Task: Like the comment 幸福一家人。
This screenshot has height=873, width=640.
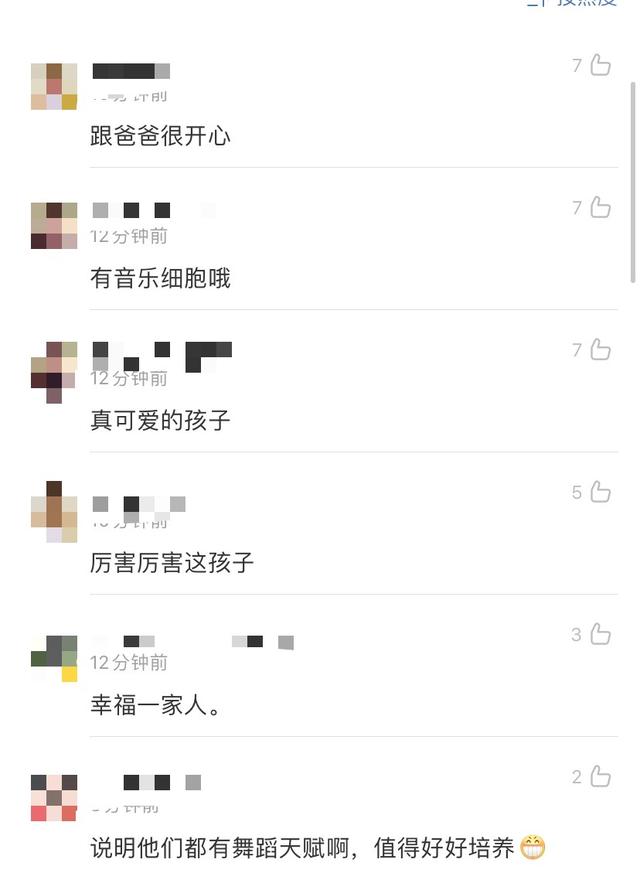Action: (600, 634)
